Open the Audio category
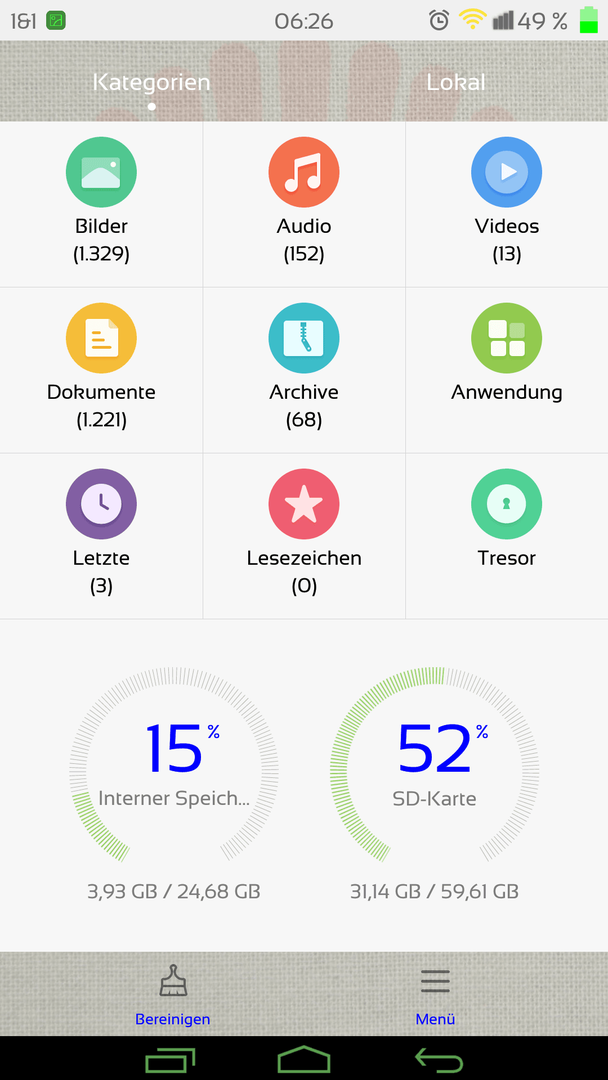Screen dimensions: 608x1080 tap(304, 204)
